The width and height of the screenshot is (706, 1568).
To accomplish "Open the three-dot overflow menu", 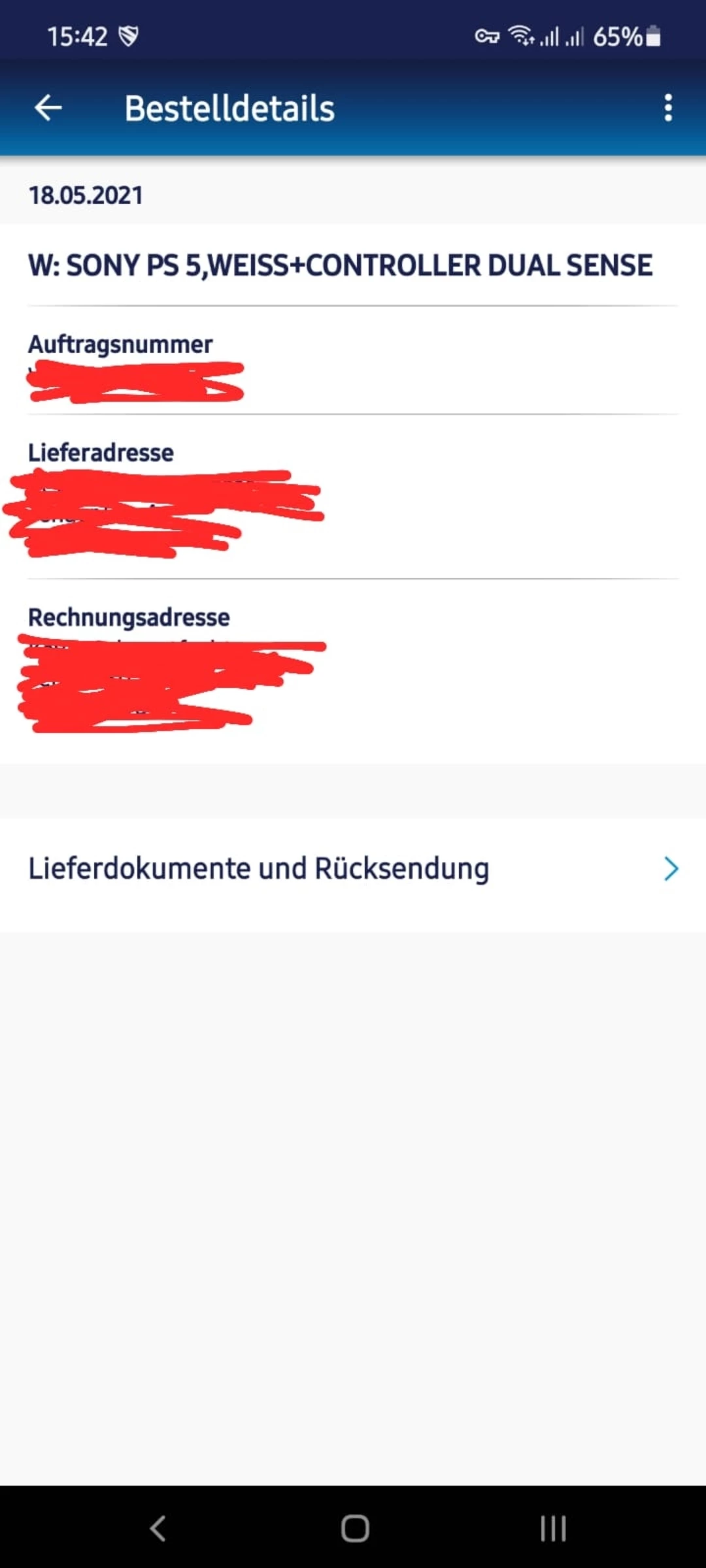I will [x=667, y=108].
